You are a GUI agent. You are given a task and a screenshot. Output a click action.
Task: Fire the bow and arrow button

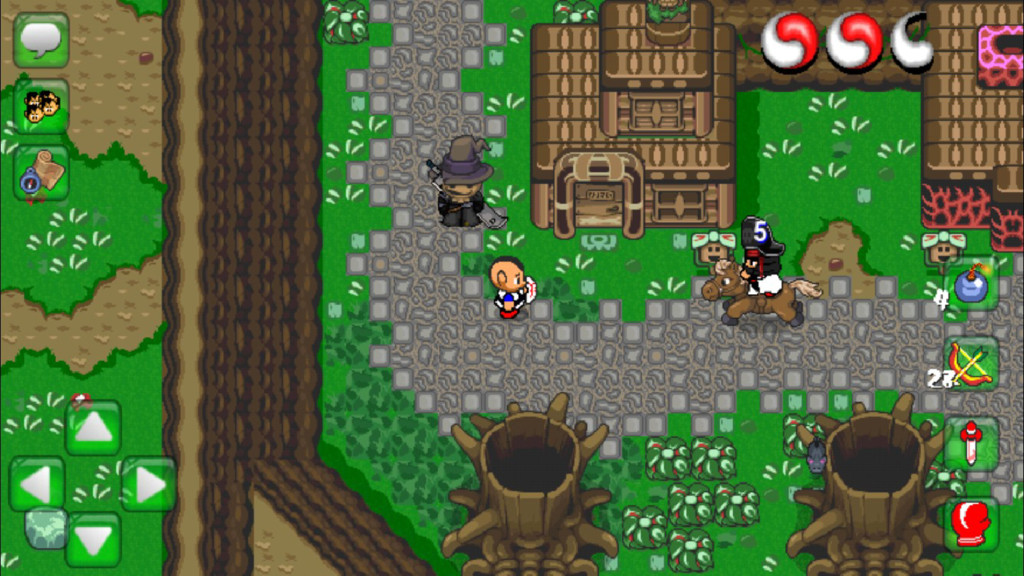click(x=971, y=364)
